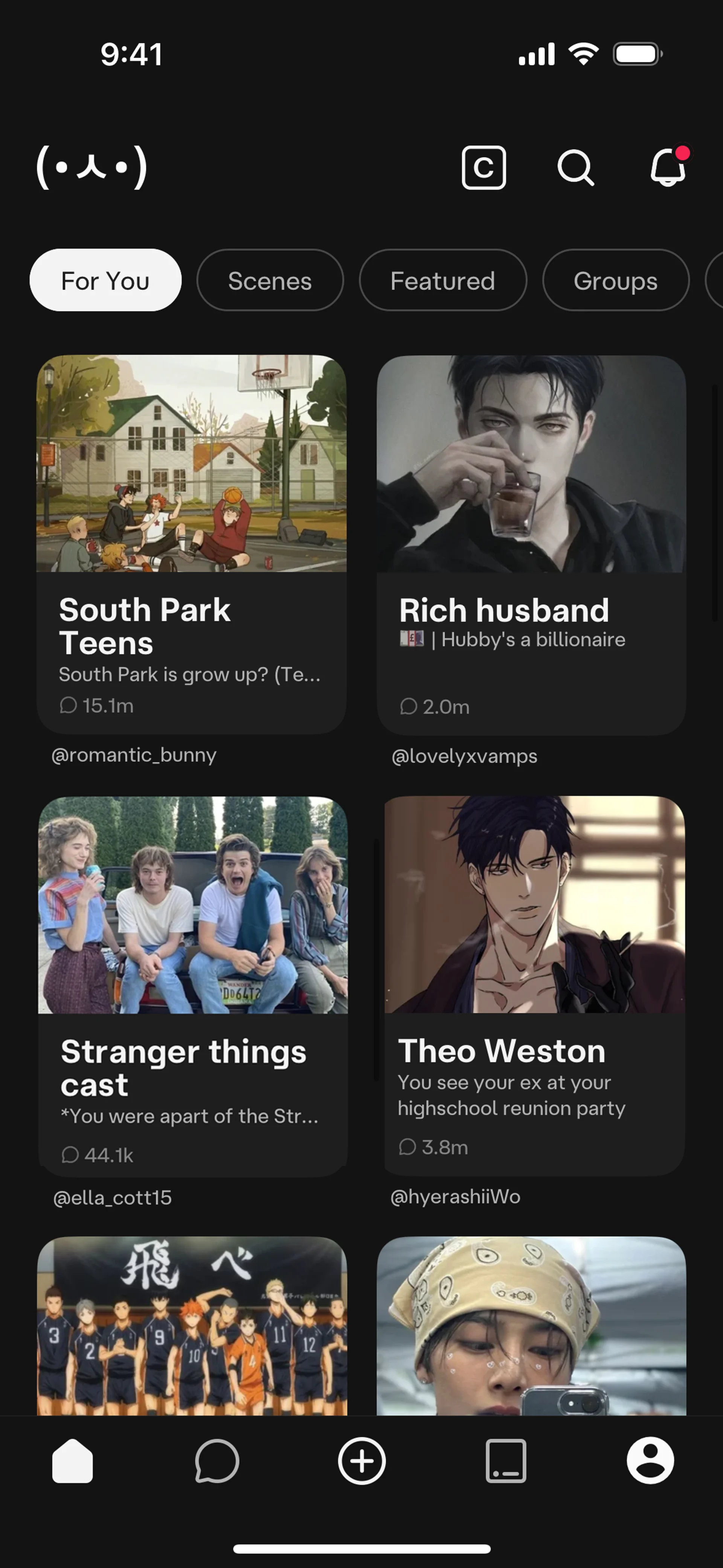Open the profile tab in bottom bar
Screen dimensions: 723x1568
(x=650, y=1461)
